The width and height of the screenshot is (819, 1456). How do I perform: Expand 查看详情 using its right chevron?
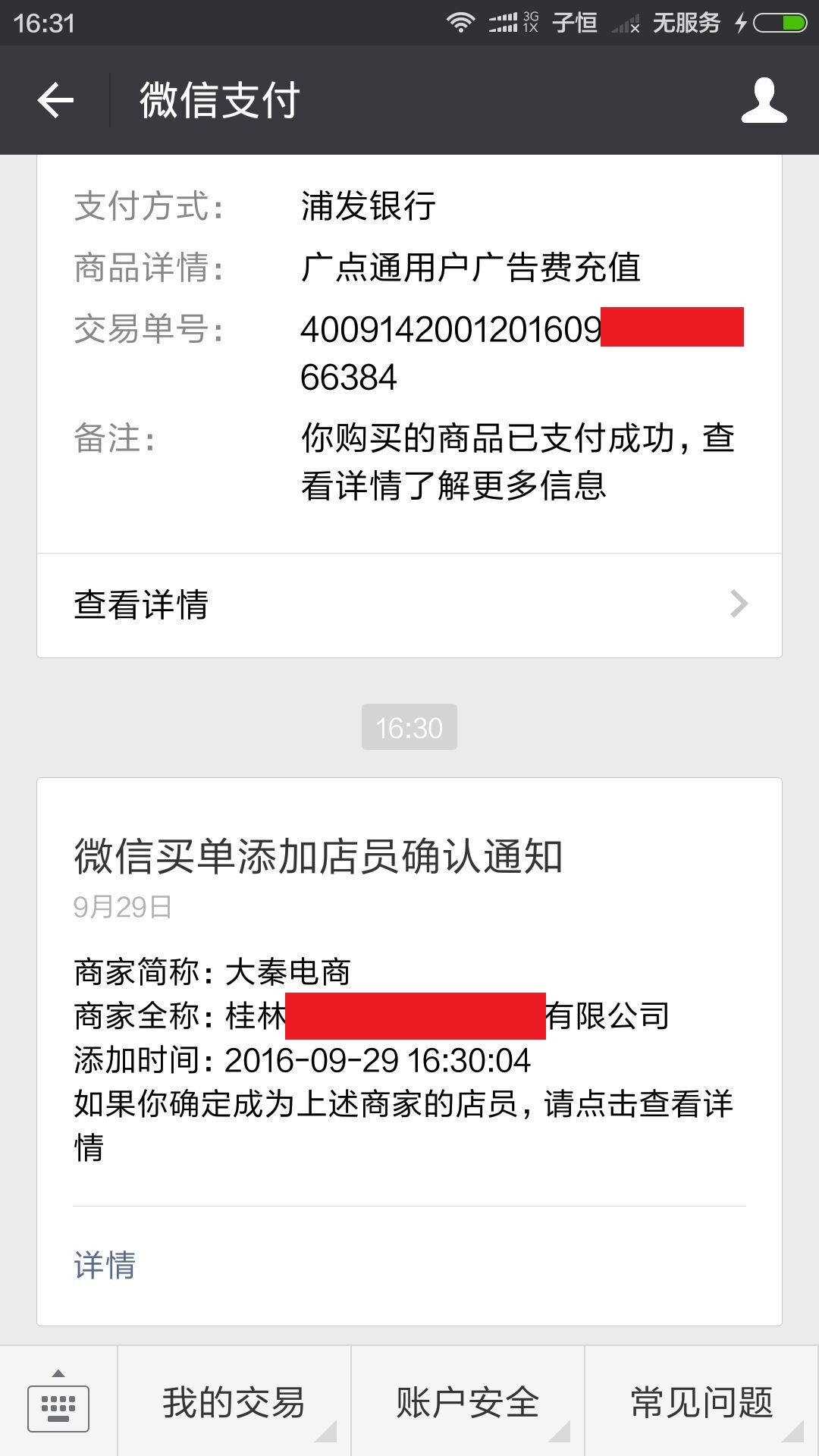(x=738, y=604)
